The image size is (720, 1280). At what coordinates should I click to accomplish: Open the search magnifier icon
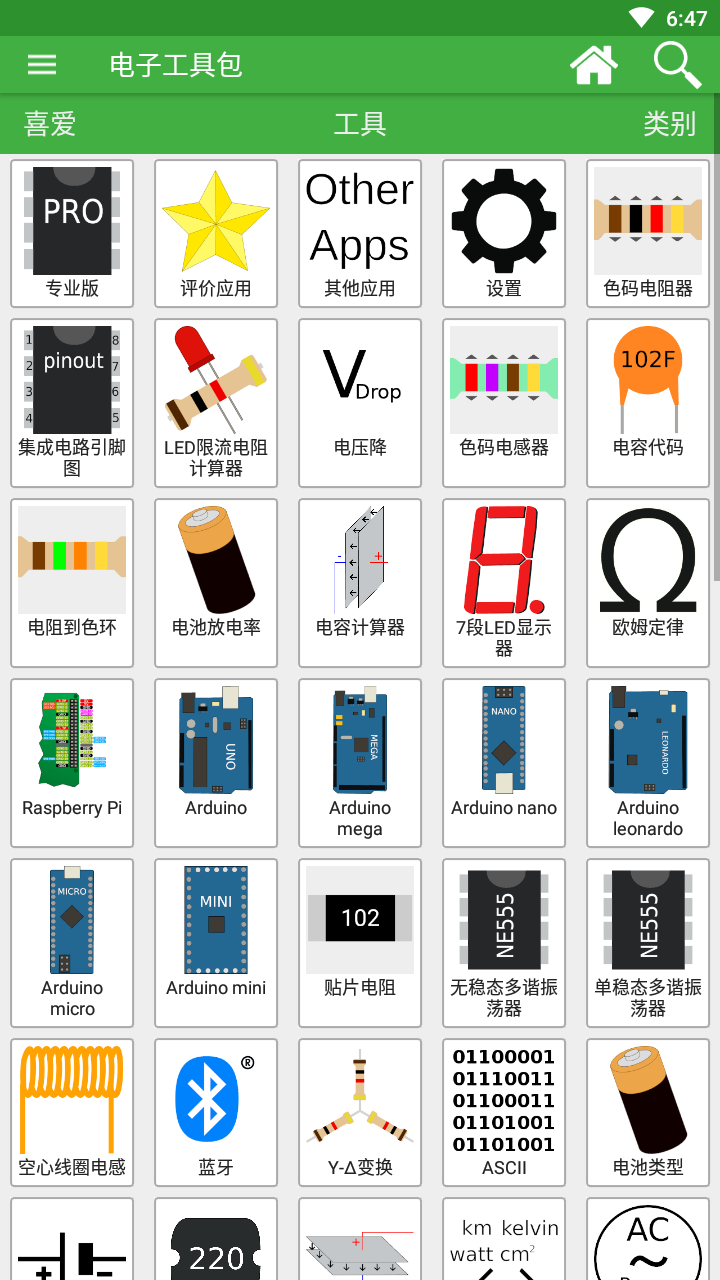[x=677, y=65]
